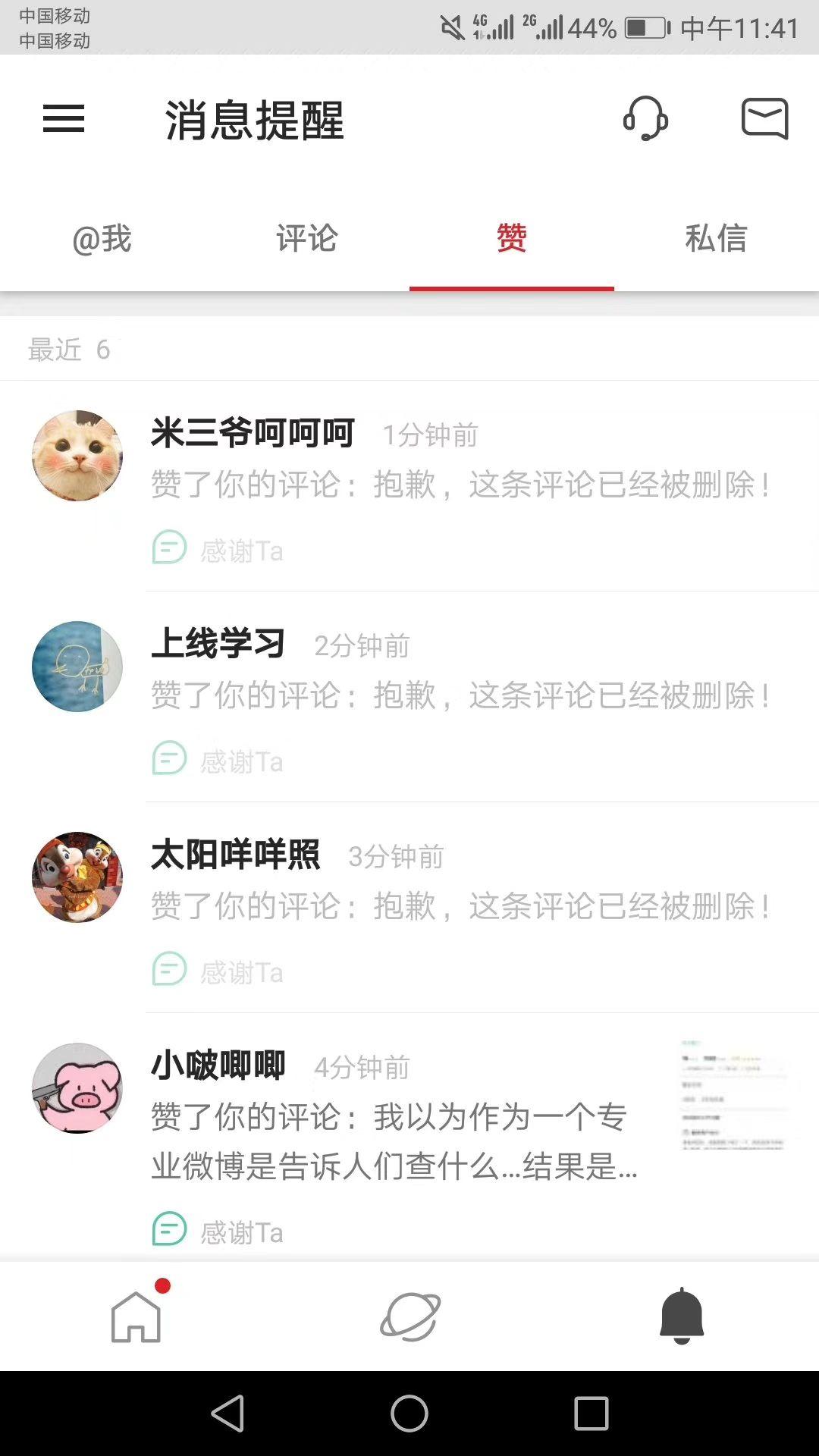This screenshot has height=1456, width=819.
Task: Switch to the 私信 tab
Action: (x=716, y=238)
